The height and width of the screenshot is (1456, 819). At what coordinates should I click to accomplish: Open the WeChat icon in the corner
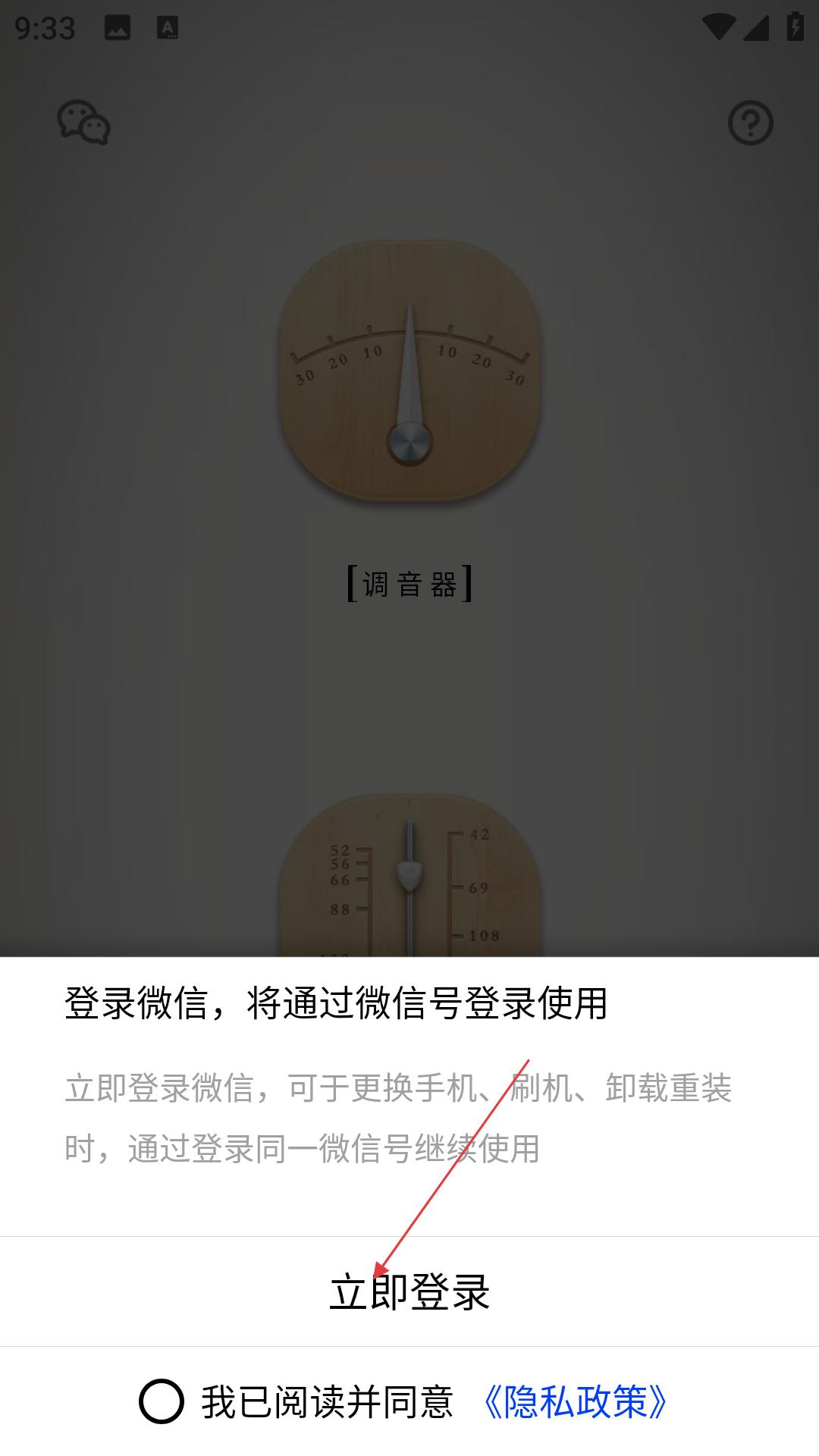[x=84, y=122]
